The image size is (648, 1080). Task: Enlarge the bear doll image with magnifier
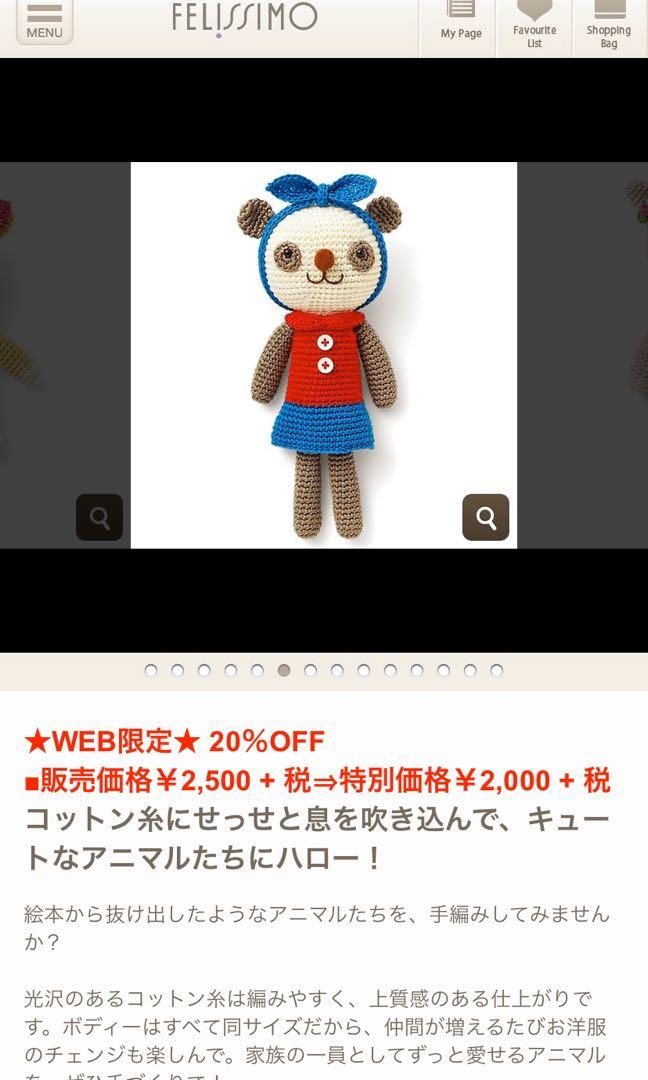[486, 517]
